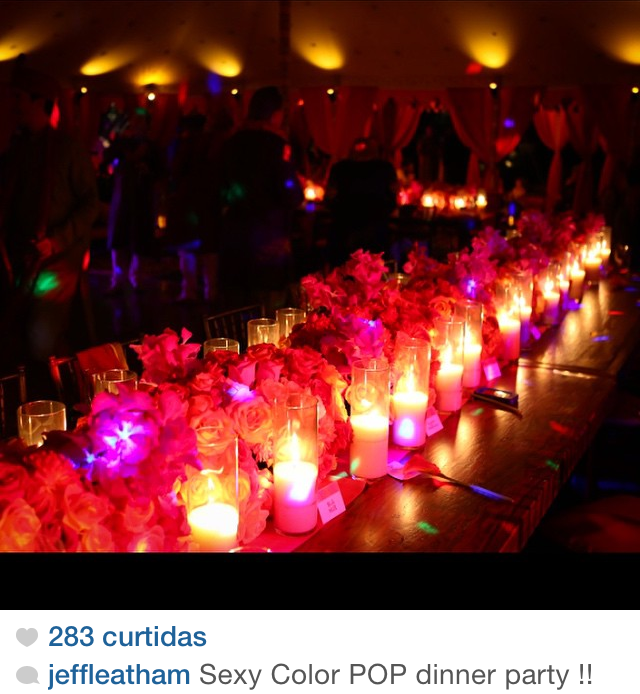This screenshot has height=694, width=640.
Task: Open the 283 curtidas likes list
Action: tap(127, 637)
